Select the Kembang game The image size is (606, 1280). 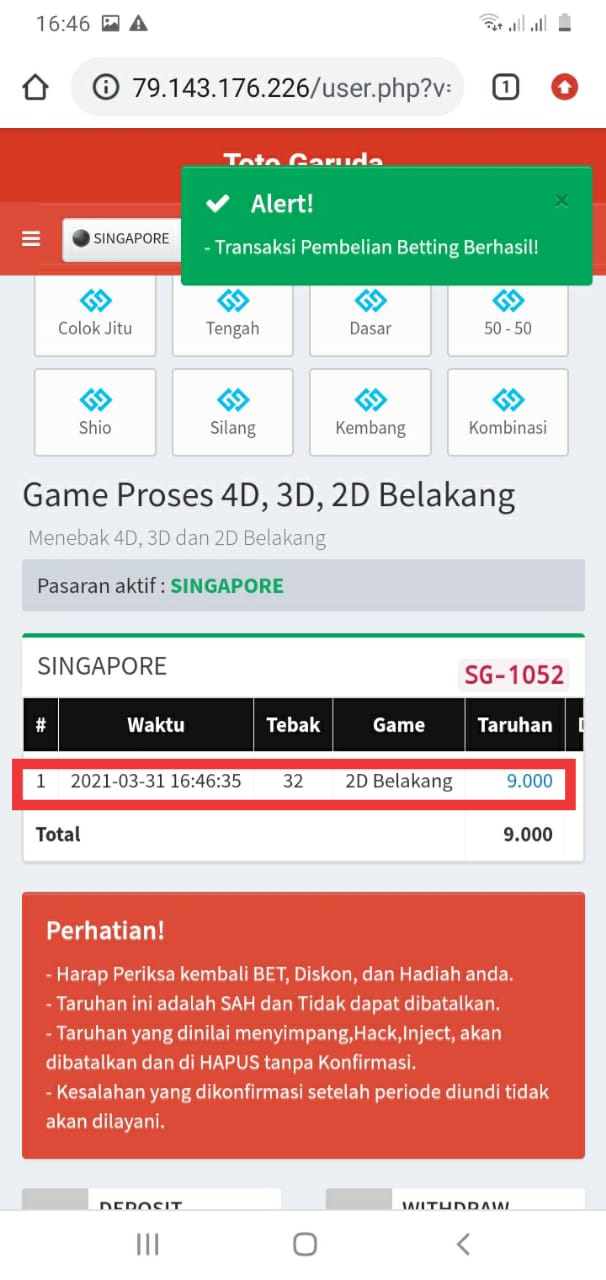tap(370, 412)
